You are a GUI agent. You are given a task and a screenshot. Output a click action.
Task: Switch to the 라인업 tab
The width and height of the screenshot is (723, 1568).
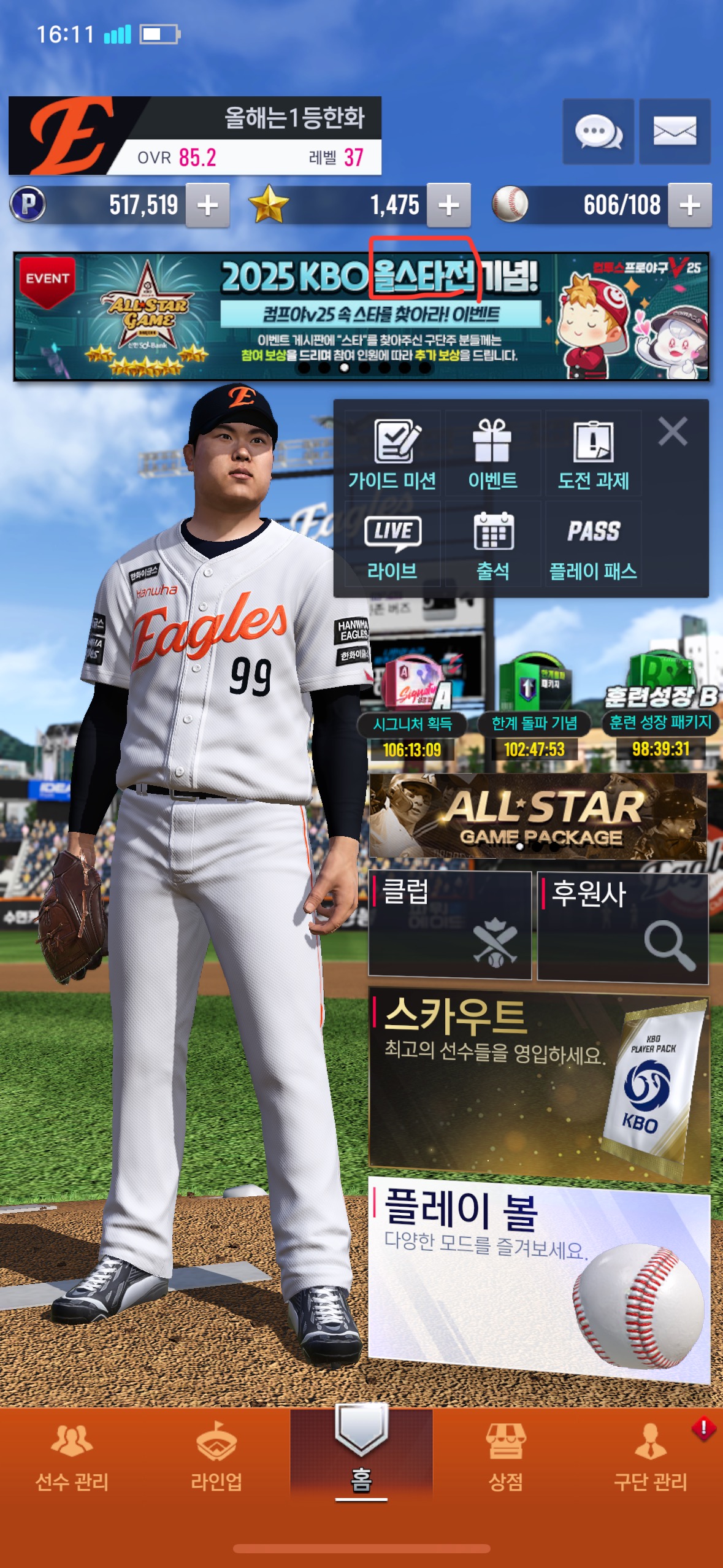click(x=216, y=1458)
